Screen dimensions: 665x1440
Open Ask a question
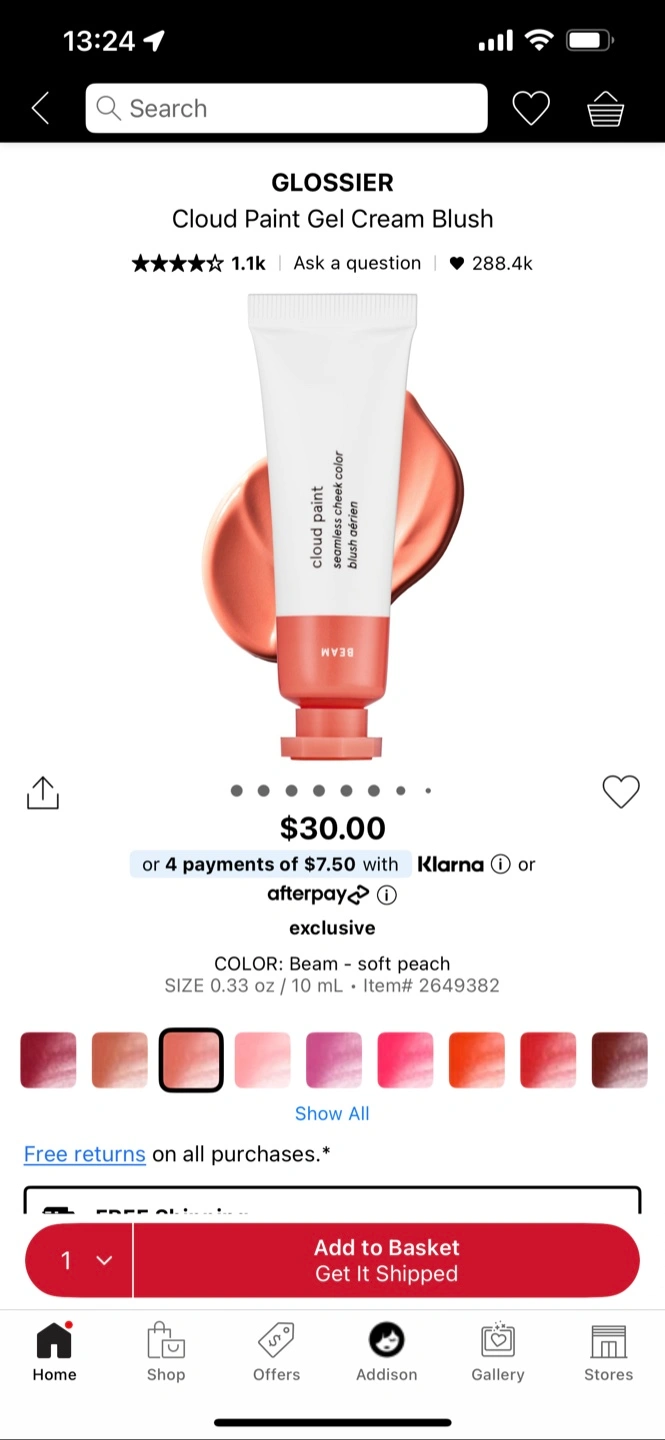pos(357,263)
